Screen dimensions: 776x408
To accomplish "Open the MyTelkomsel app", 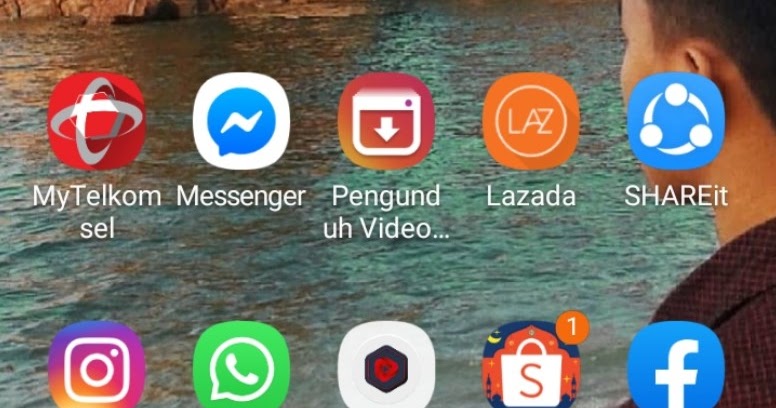I will pos(97,121).
